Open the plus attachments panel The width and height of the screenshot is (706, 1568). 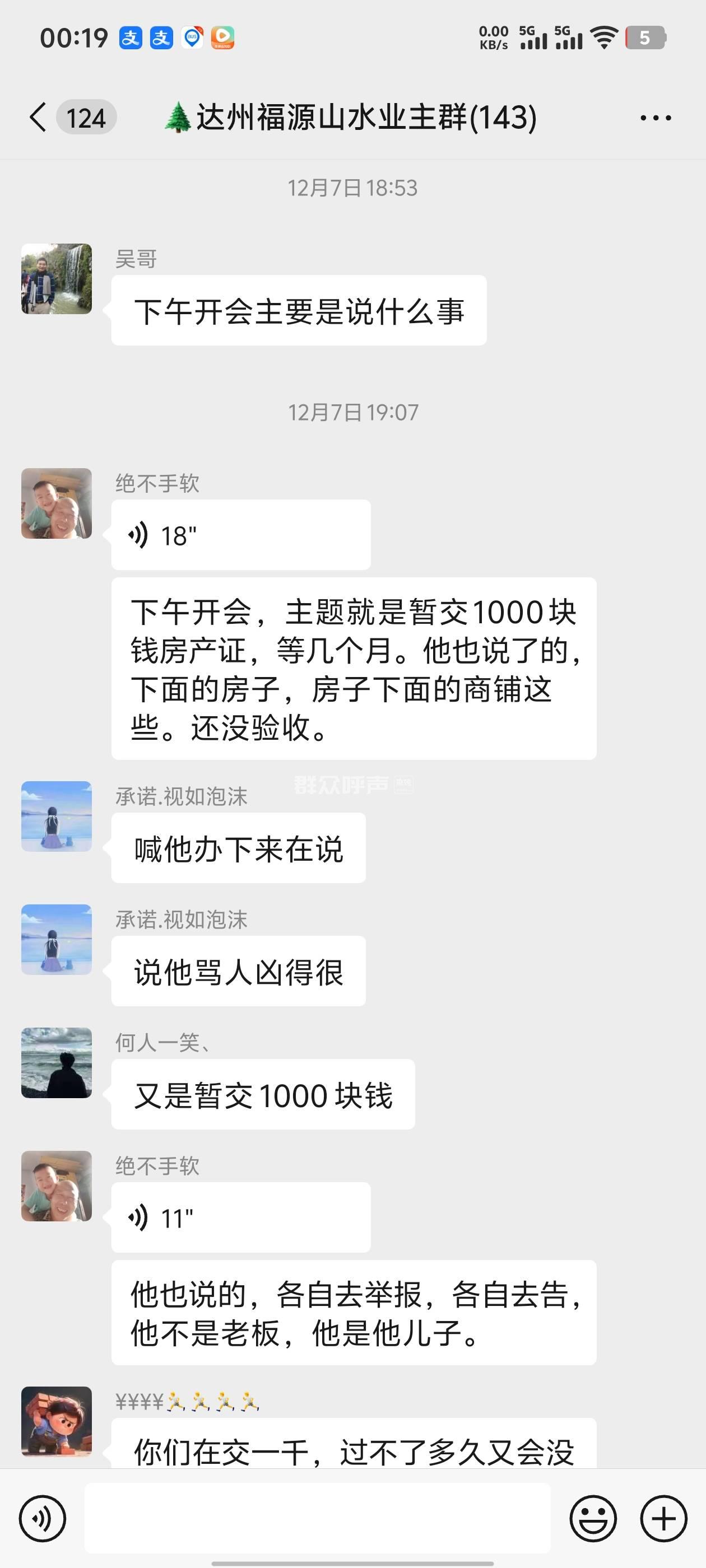[x=663, y=1518]
